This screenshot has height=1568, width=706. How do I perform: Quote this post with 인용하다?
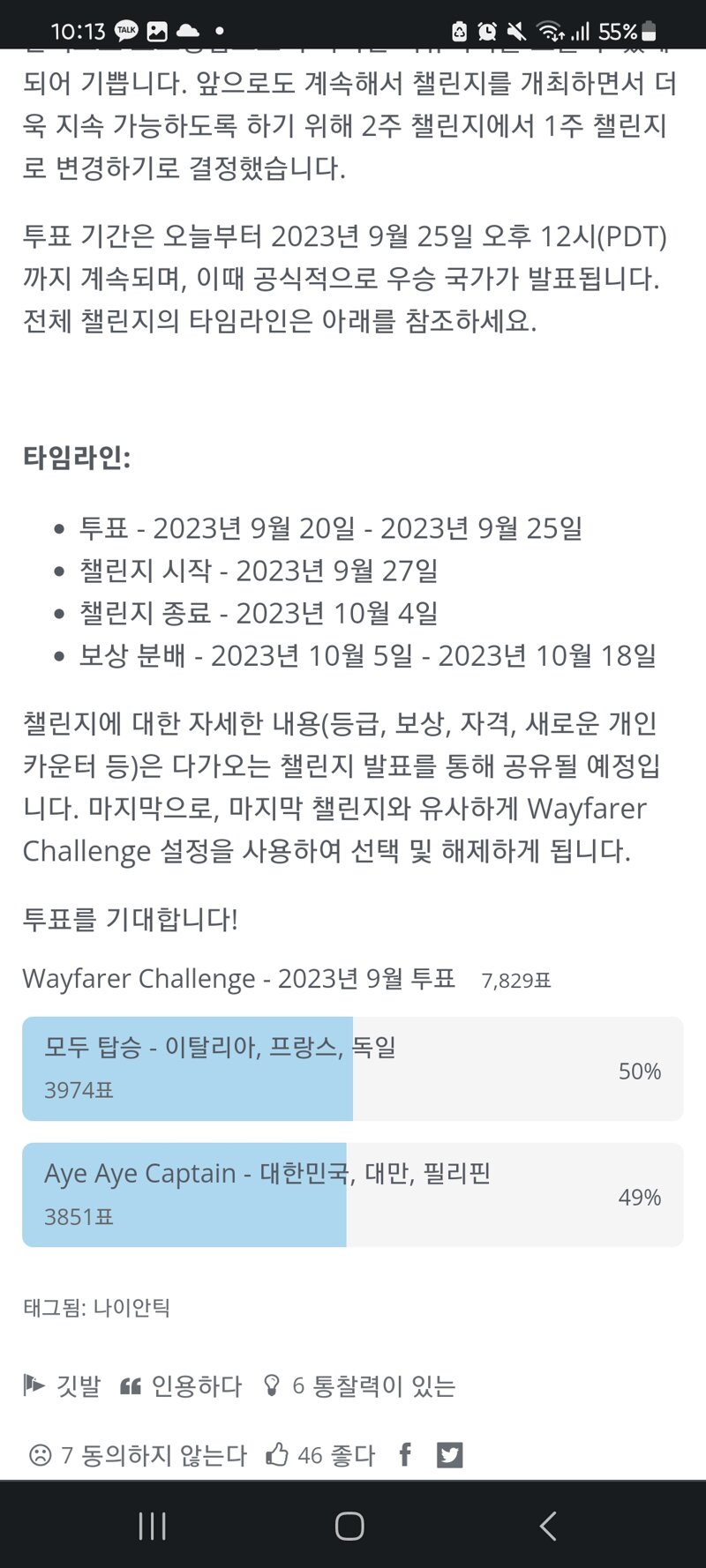coord(180,1385)
